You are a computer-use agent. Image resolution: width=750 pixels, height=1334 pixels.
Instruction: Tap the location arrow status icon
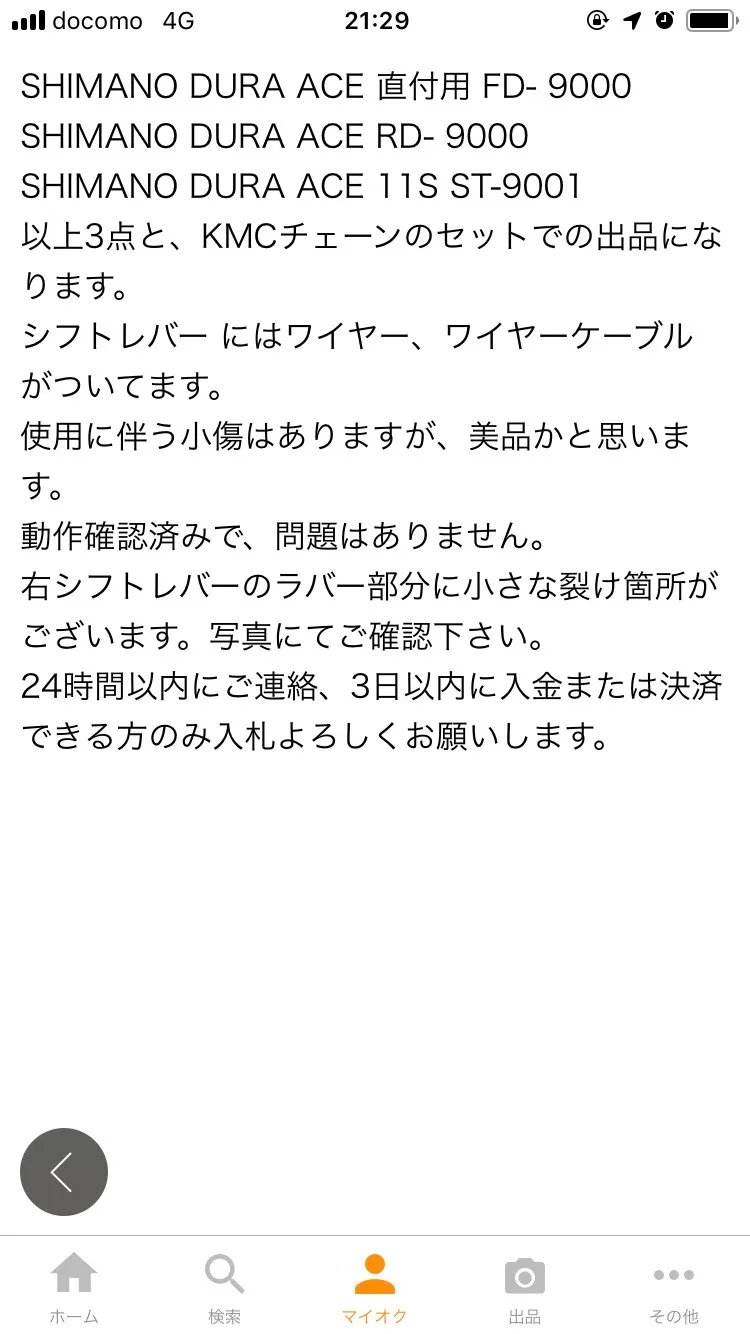pos(630,20)
